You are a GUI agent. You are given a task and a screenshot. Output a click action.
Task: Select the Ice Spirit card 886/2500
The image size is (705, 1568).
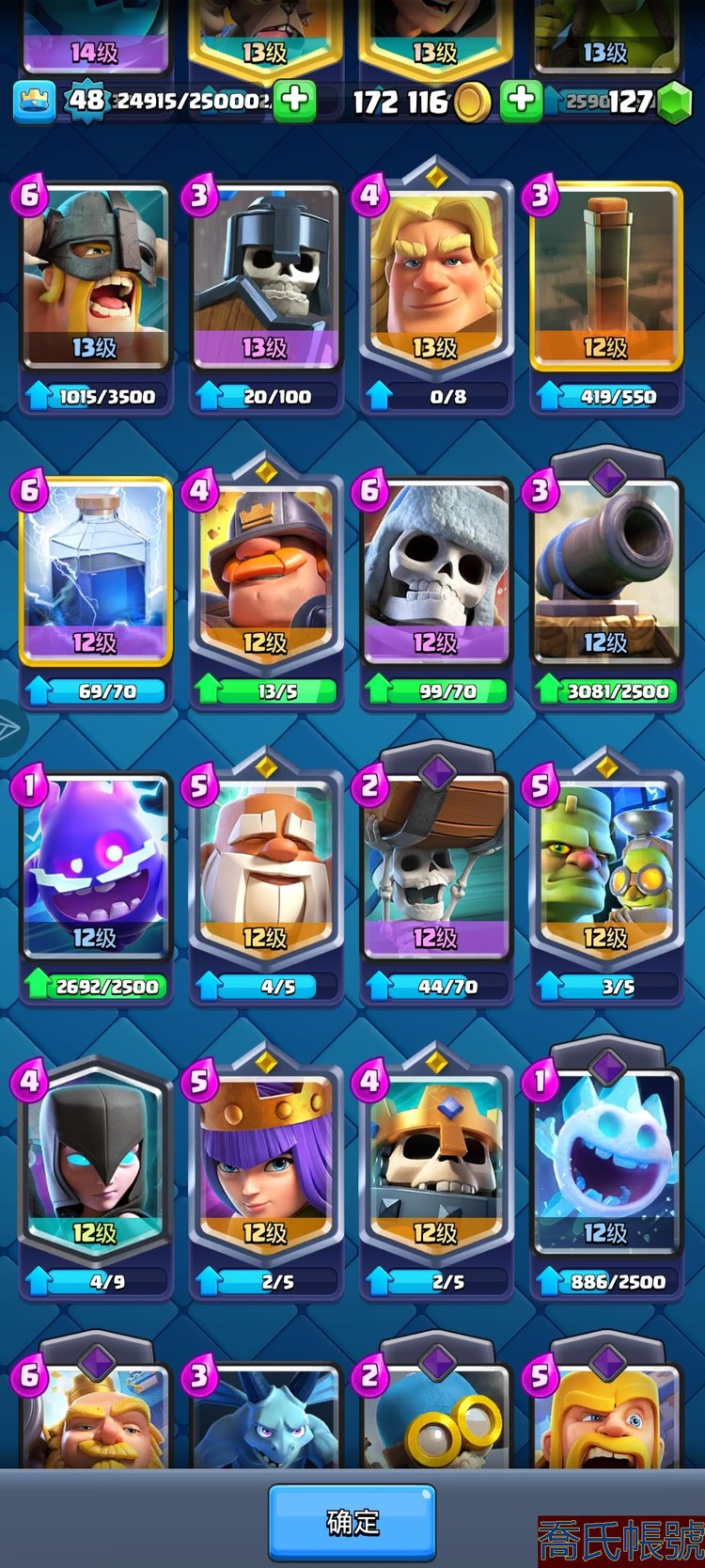604,1166
